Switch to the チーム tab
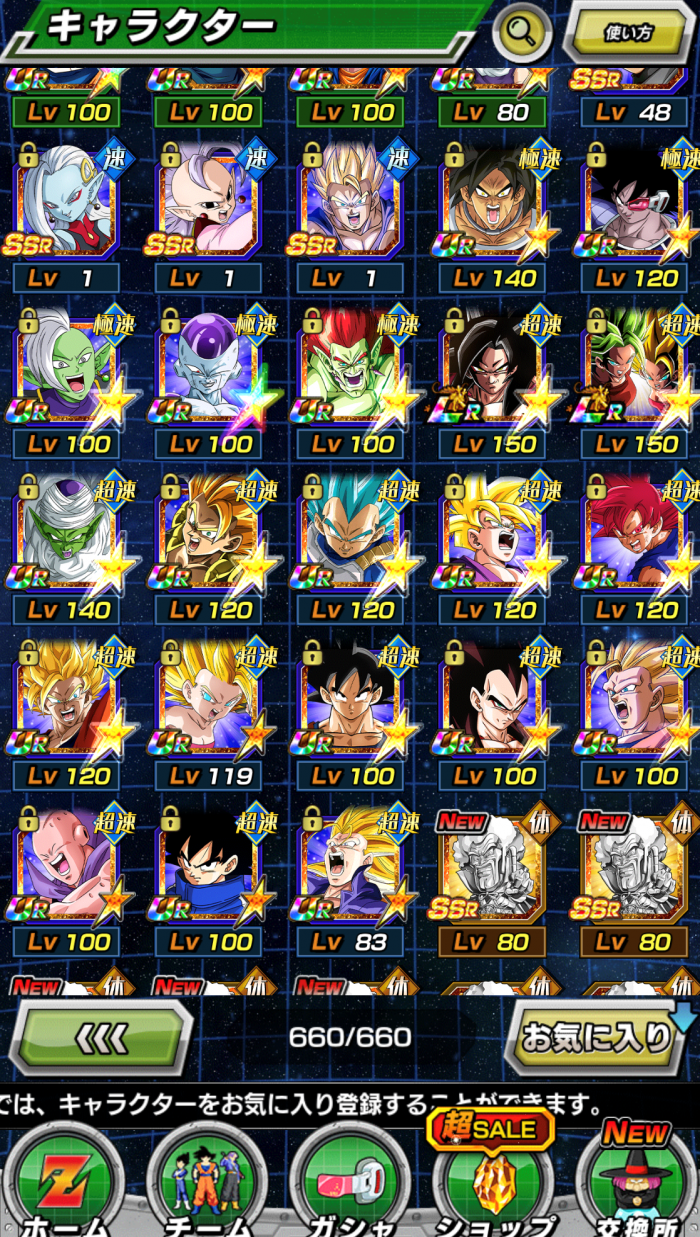Viewport: 700px width, 1237px height. coord(207,1185)
